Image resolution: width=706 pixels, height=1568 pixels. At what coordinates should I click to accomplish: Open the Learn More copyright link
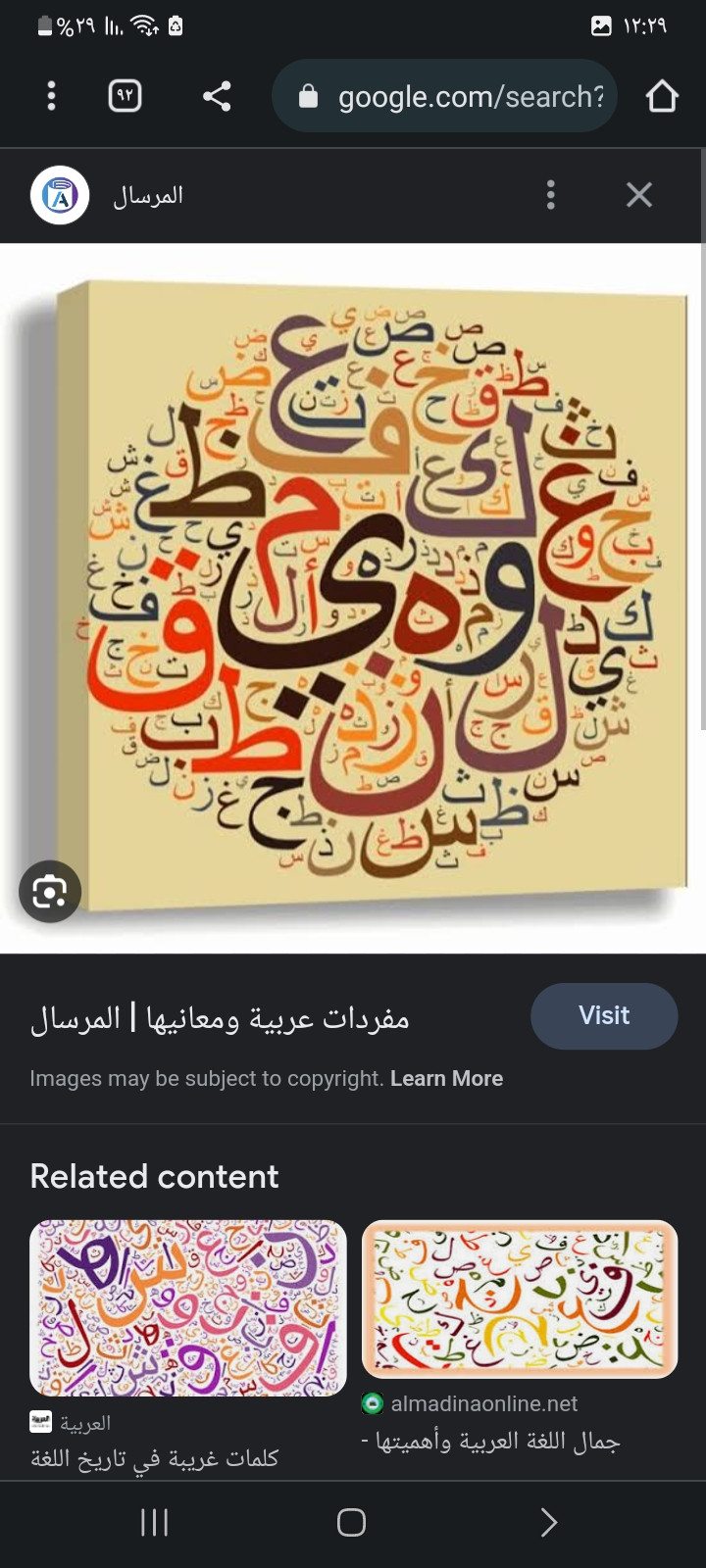coord(446,1078)
